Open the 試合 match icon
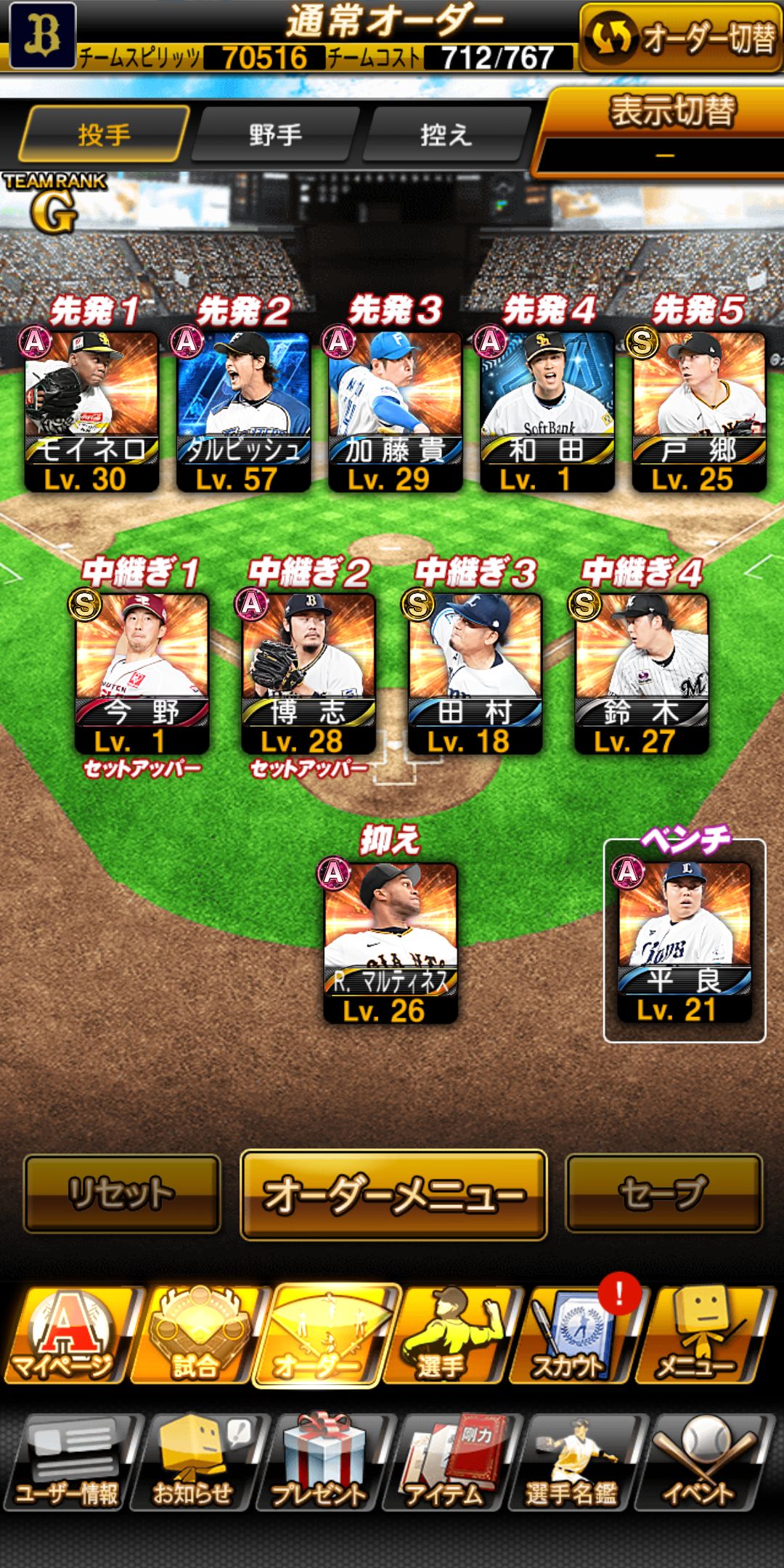784x1568 pixels. (192, 1314)
